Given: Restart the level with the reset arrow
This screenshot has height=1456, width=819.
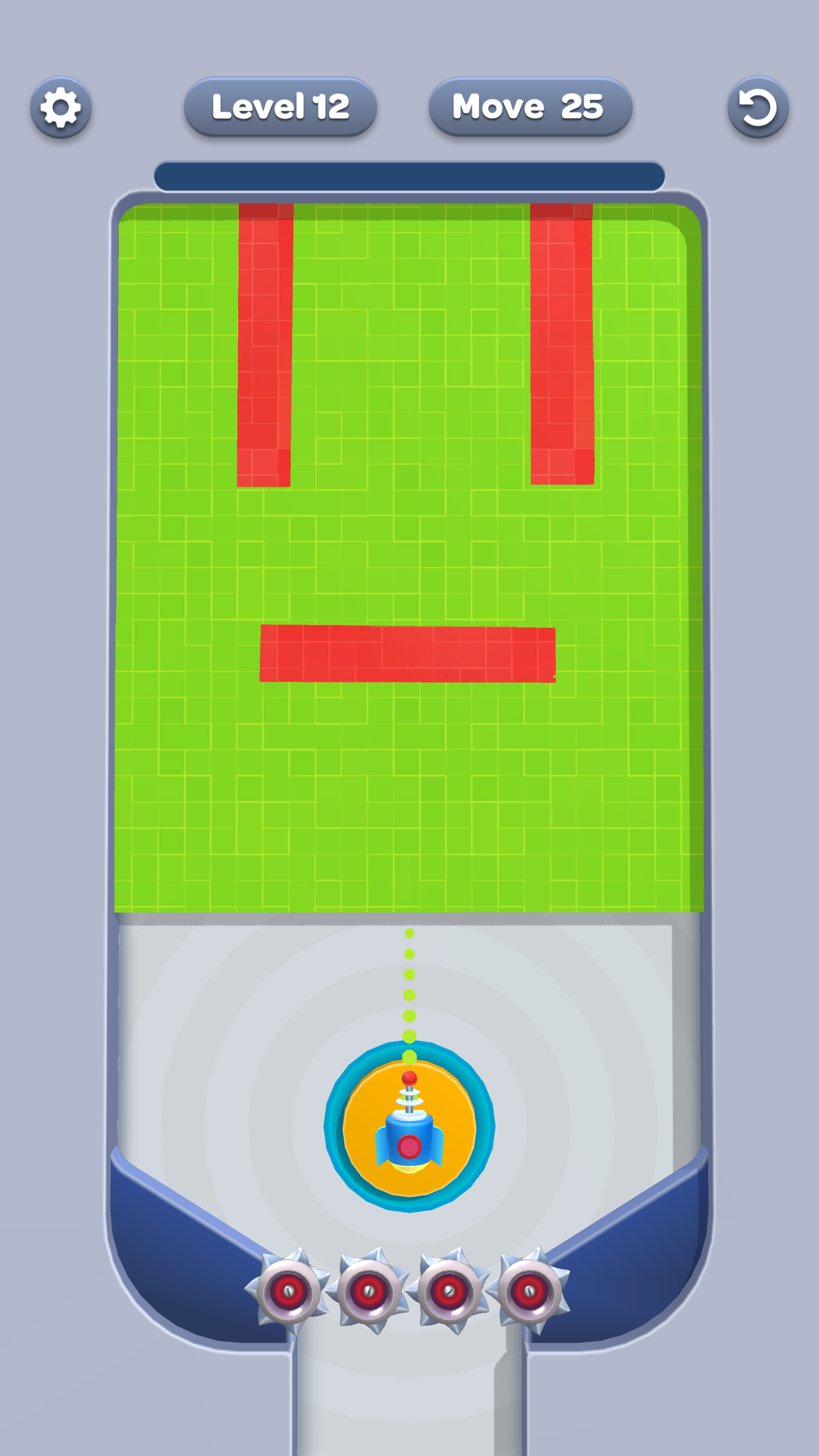Looking at the screenshot, I should (758, 107).
